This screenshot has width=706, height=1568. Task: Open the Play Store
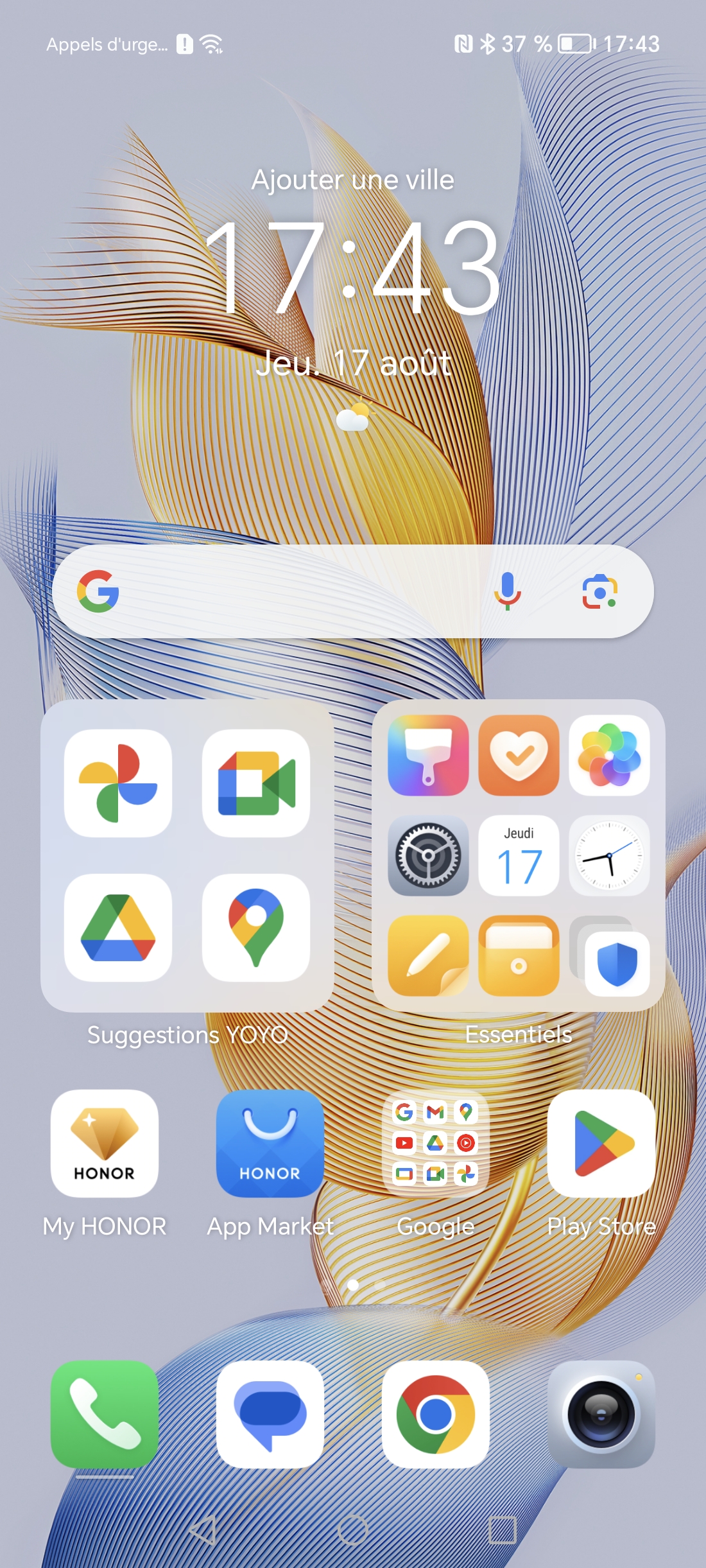coord(601,1143)
